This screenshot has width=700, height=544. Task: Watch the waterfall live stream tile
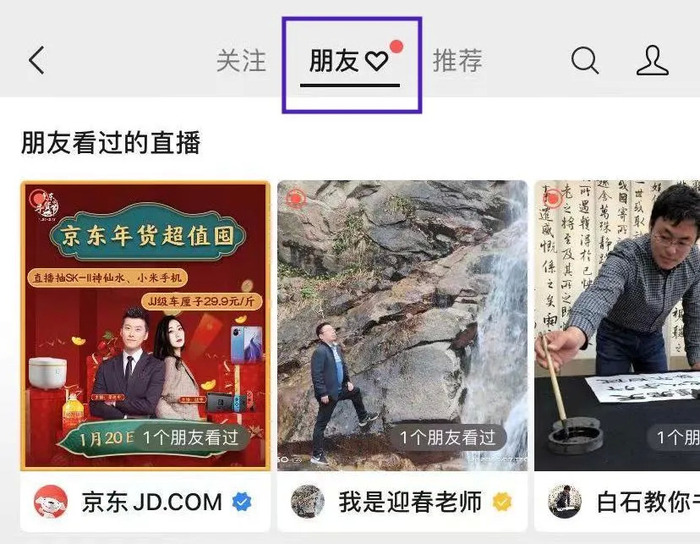(x=402, y=325)
